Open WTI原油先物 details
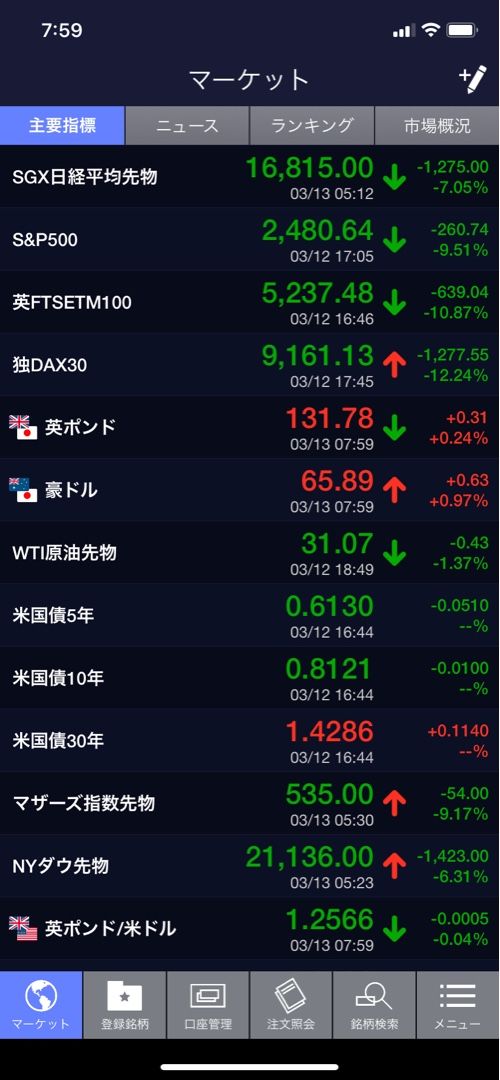The height and width of the screenshot is (1080, 500). pyautogui.click(x=250, y=552)
